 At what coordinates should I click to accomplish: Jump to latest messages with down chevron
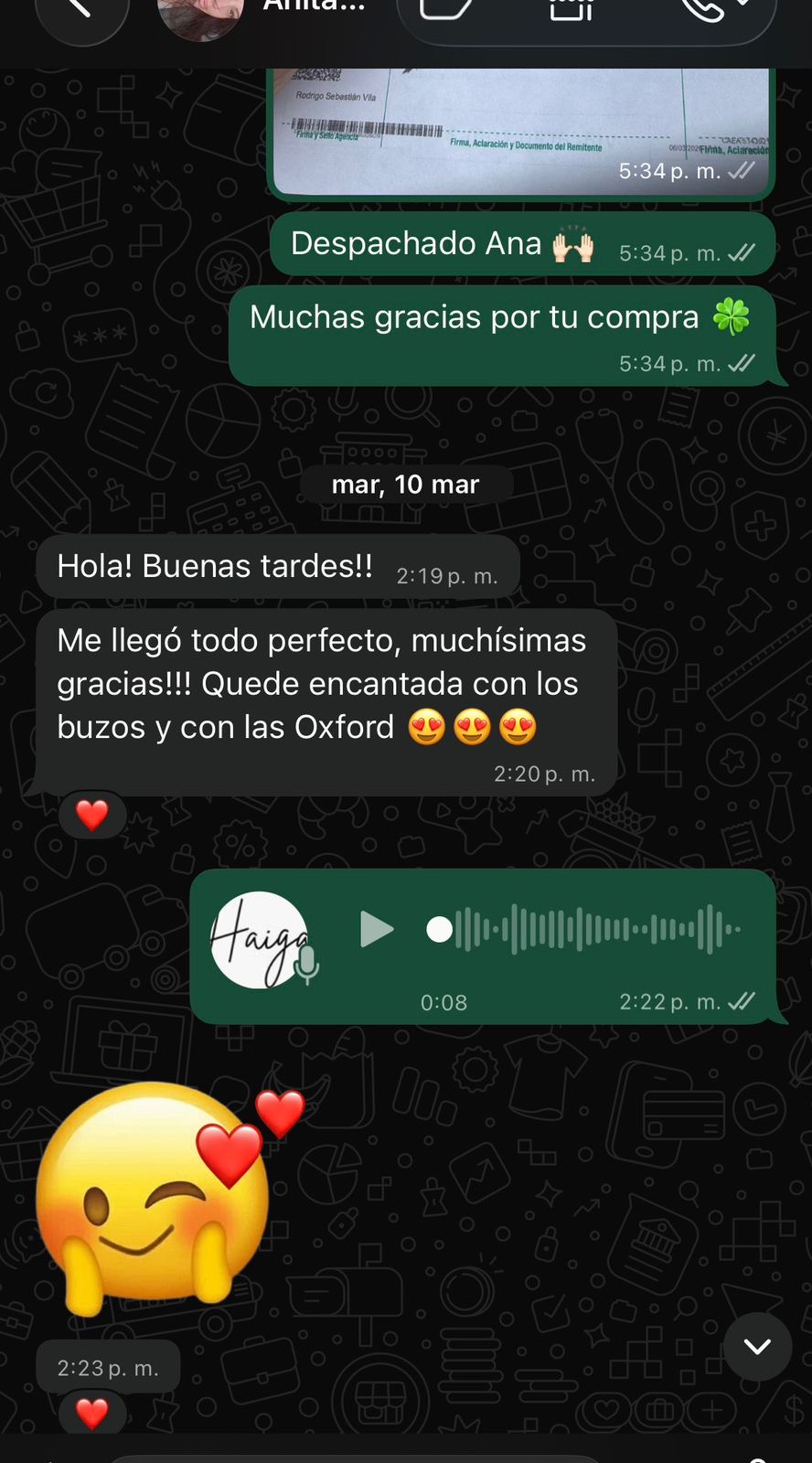coord(757,1346)
